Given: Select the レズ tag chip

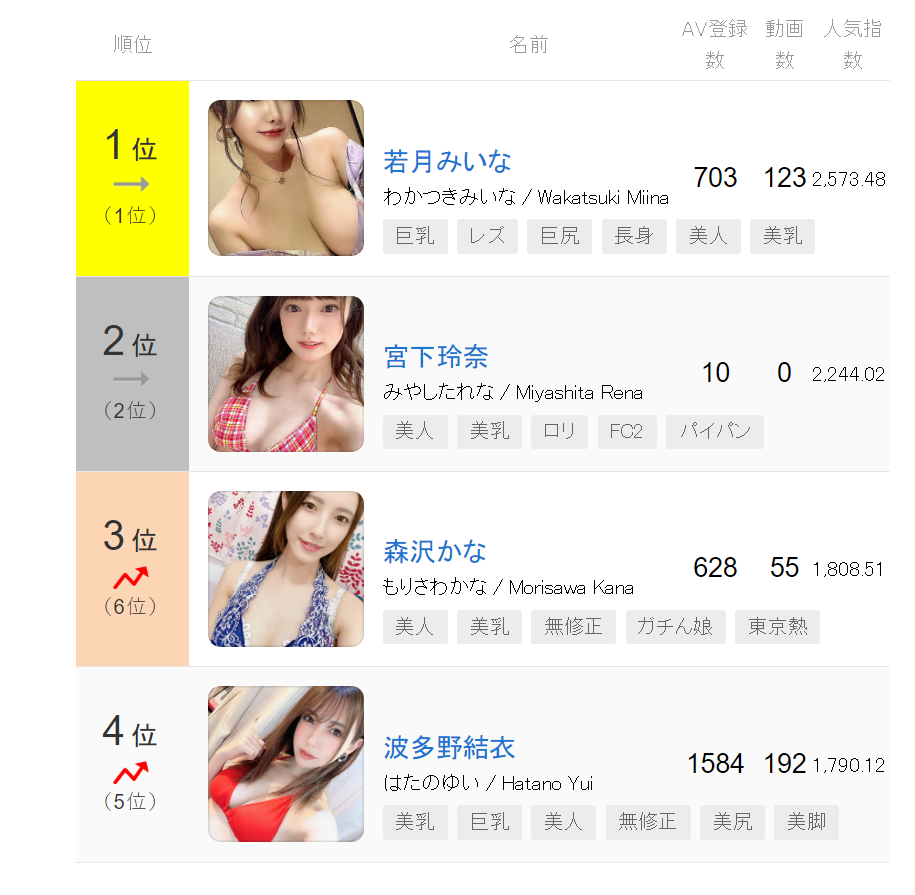Looking at the screenshot, I should (487, 237).
